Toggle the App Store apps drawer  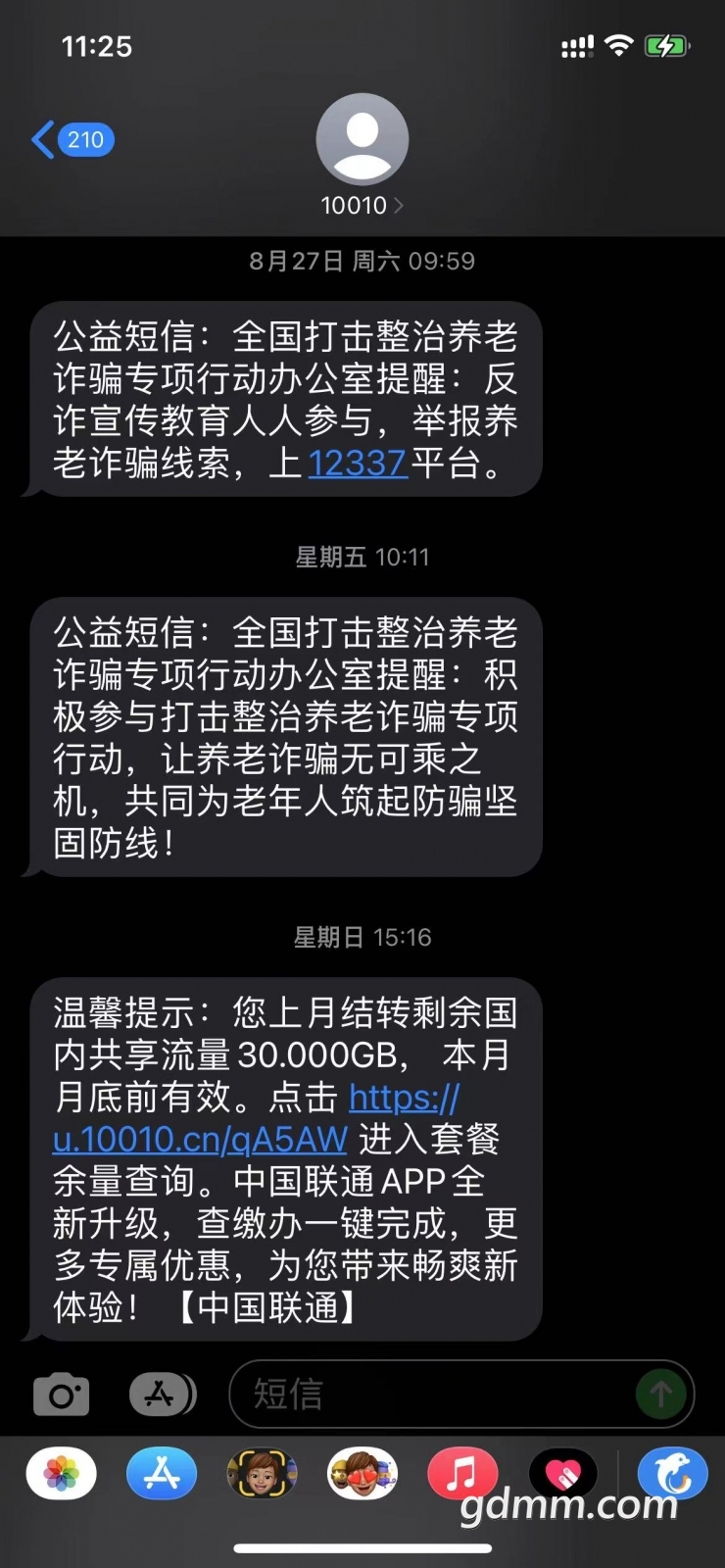point(162,1394)
